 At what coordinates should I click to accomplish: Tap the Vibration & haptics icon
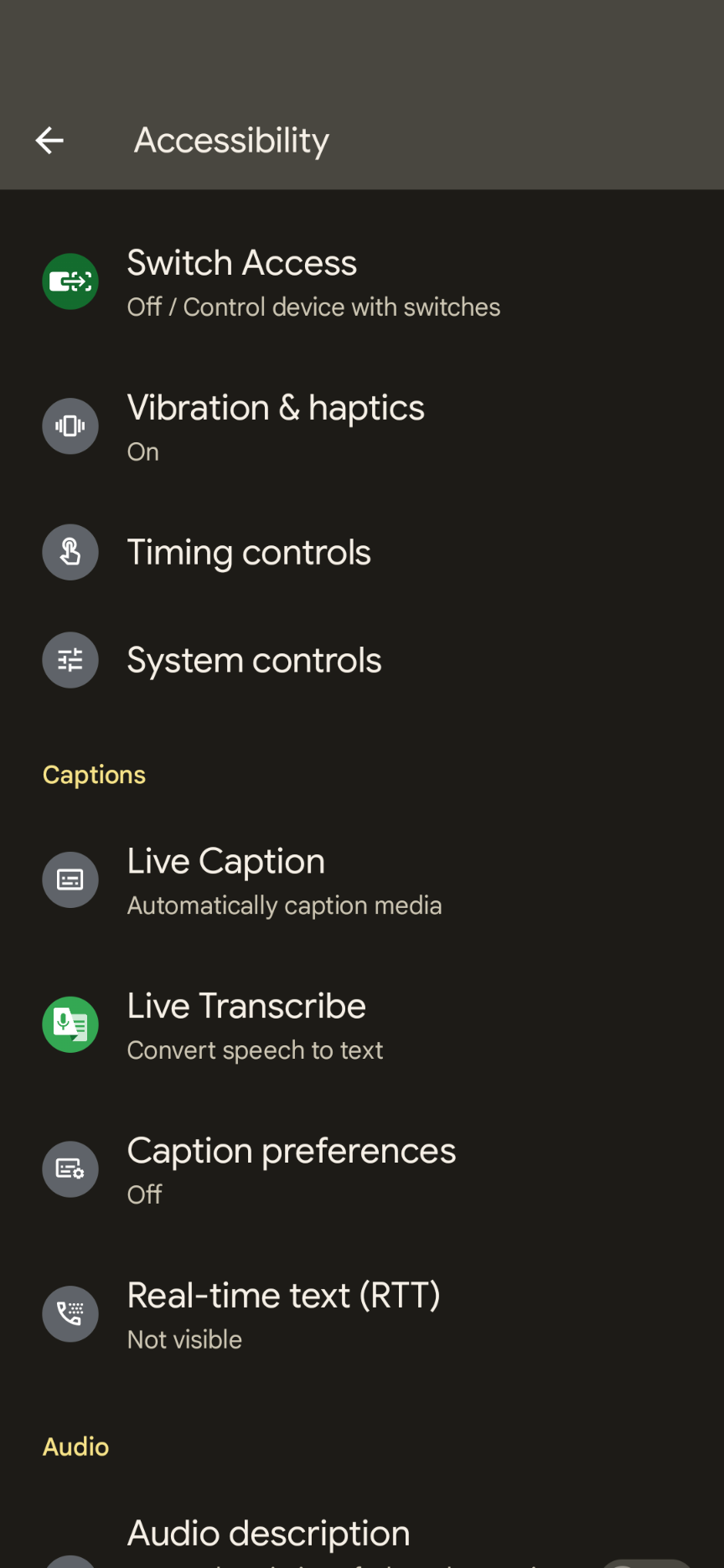tap(70, 426)
